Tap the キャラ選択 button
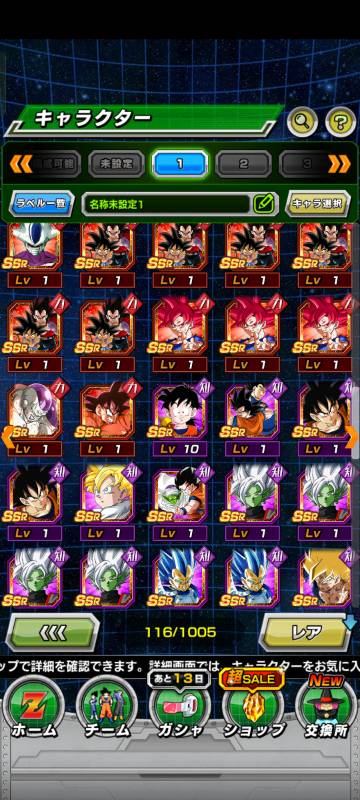 click(318, 204)
